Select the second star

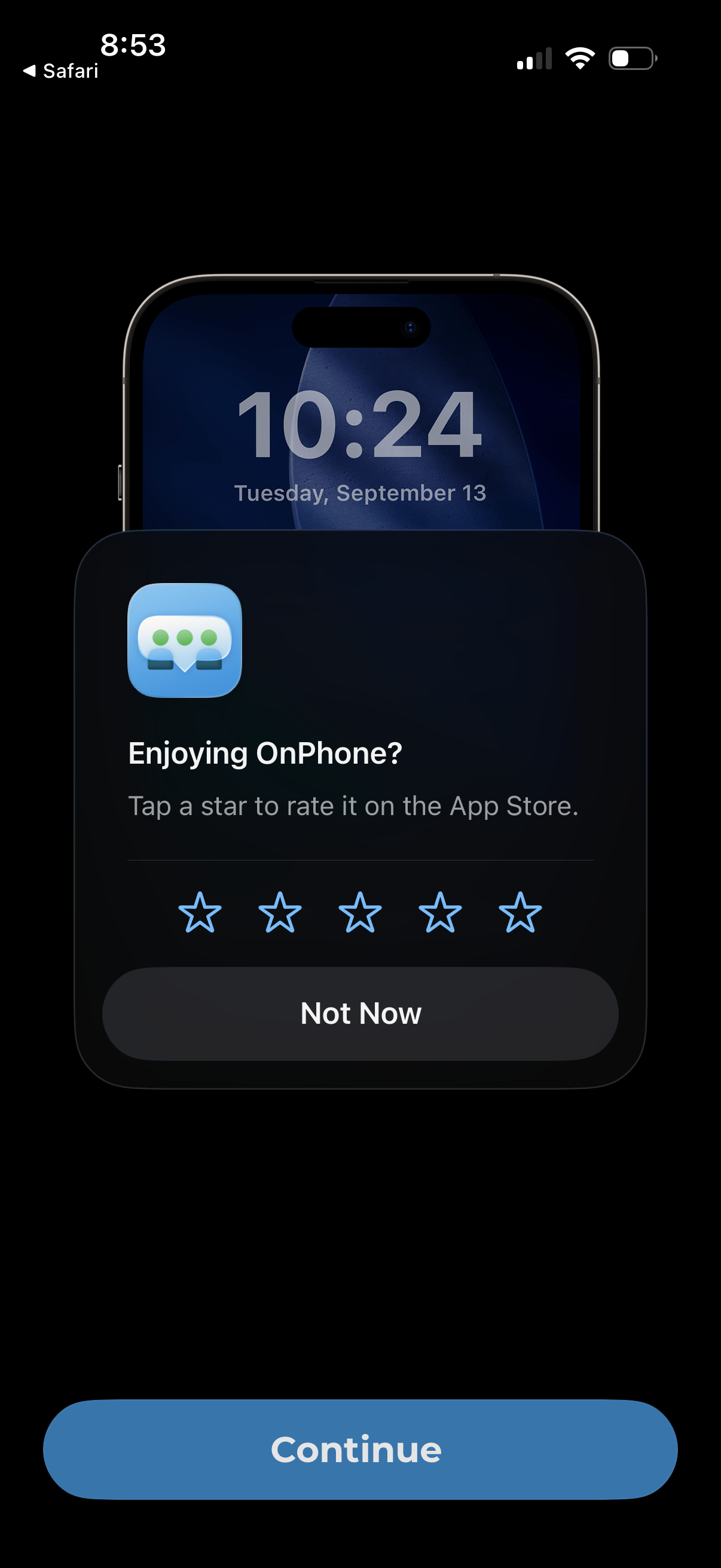click(x=280, y=912)
